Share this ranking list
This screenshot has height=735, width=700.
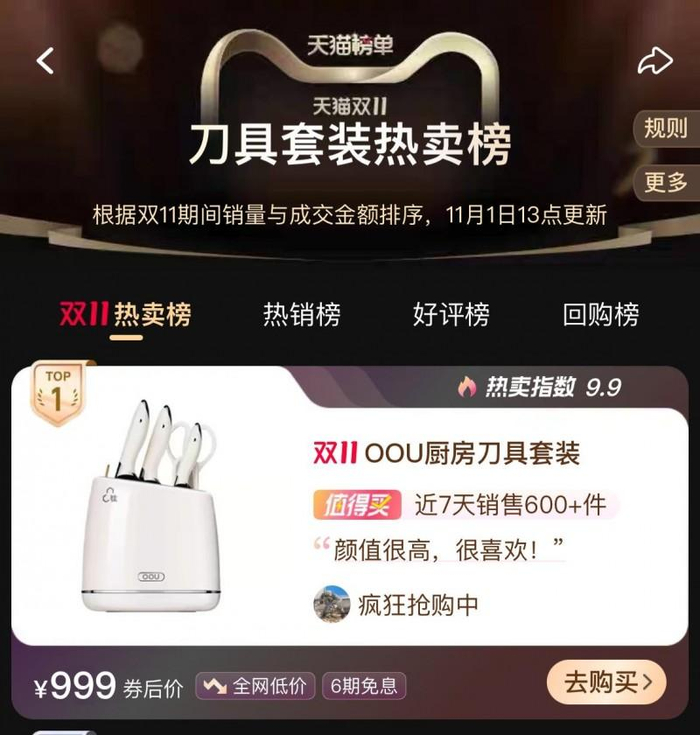[655, 62]
